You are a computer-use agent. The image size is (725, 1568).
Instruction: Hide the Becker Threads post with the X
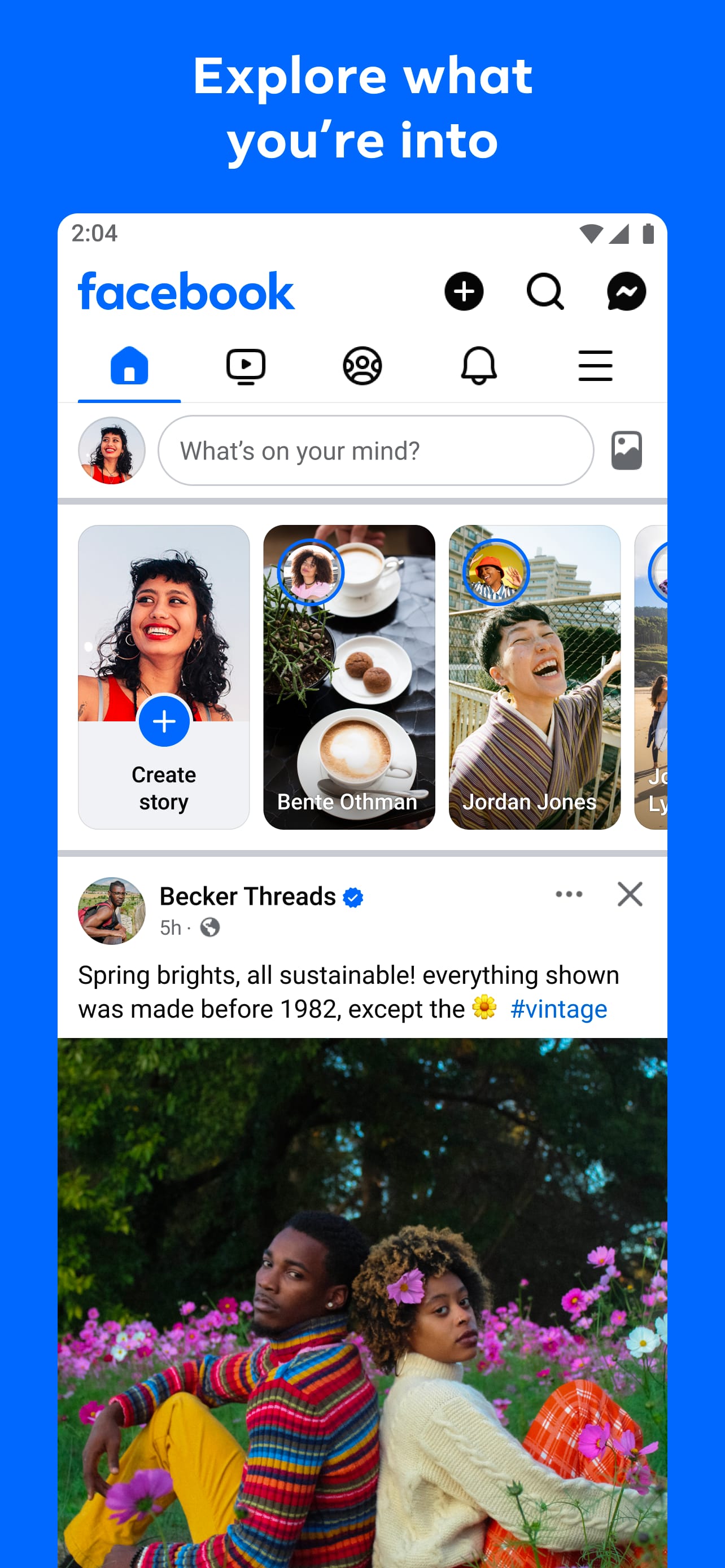point(630,894)
